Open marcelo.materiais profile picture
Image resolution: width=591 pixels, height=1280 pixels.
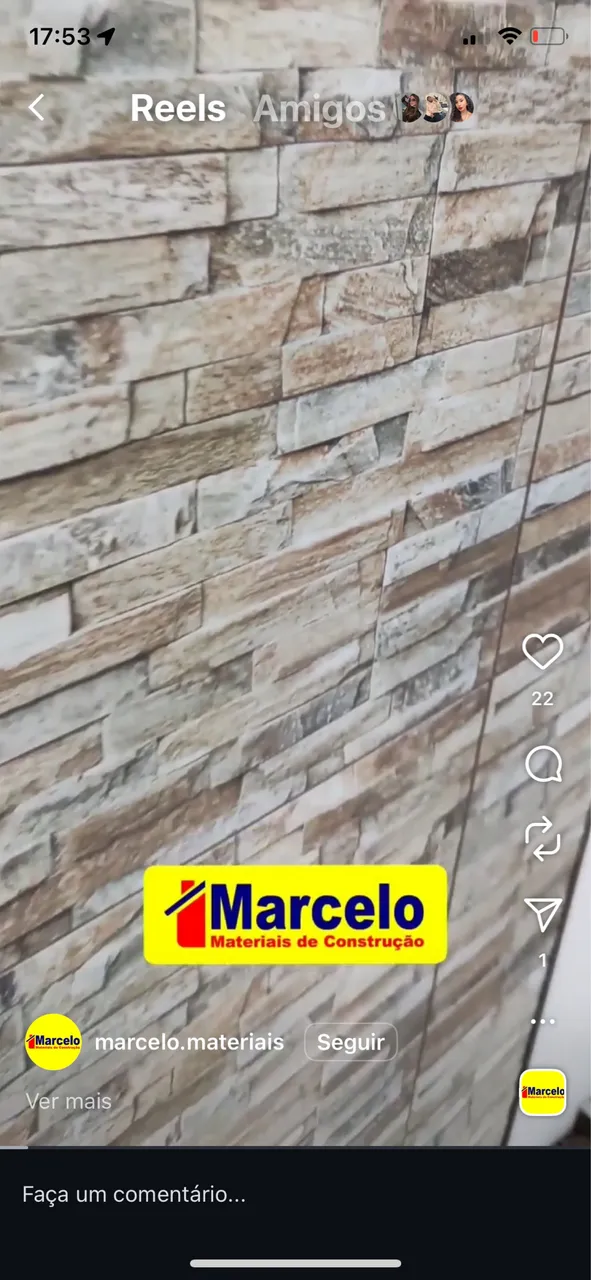pos(53,1042)
